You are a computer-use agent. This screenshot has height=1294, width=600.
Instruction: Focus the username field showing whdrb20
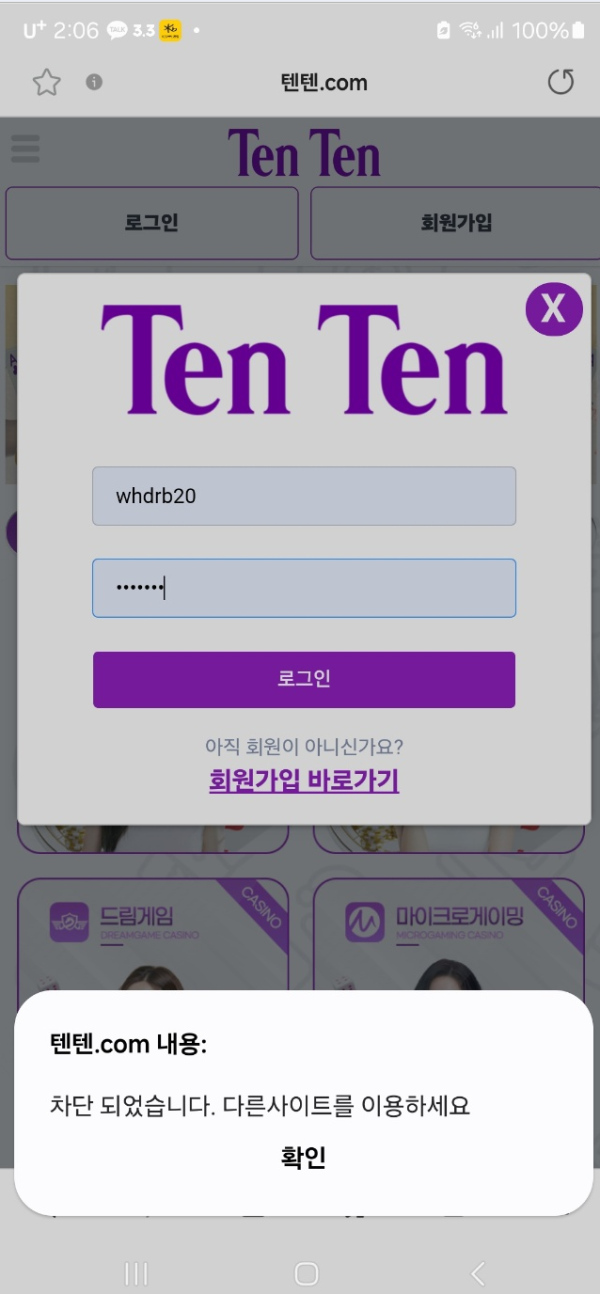pos(304,496)
